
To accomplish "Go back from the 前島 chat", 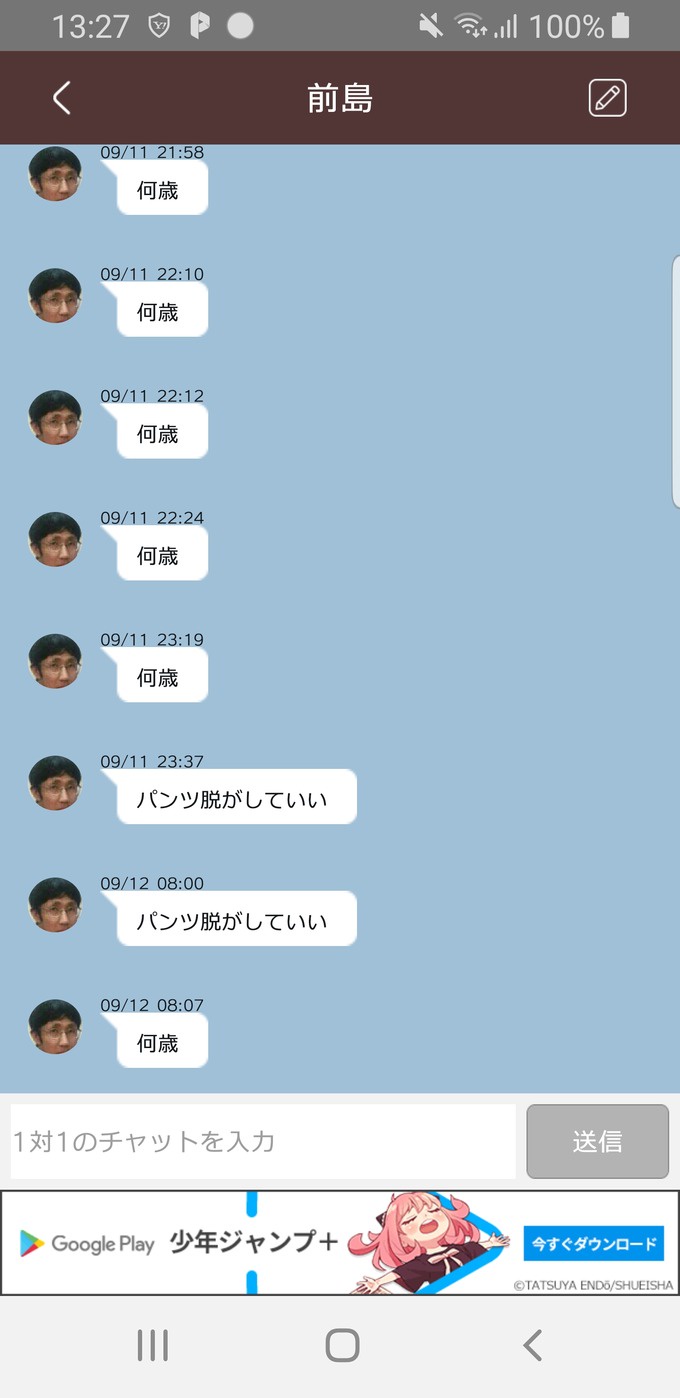I will (x=62, y=98).
